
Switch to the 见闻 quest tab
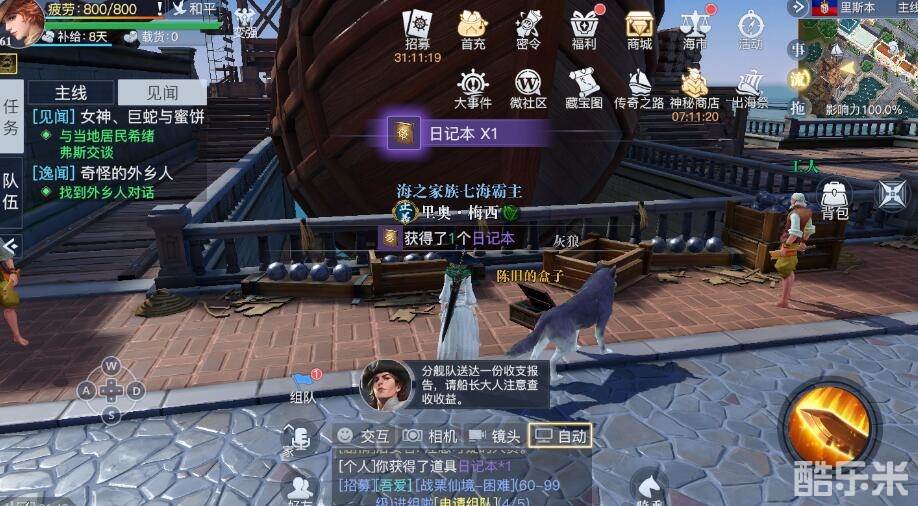click(162, 92)
